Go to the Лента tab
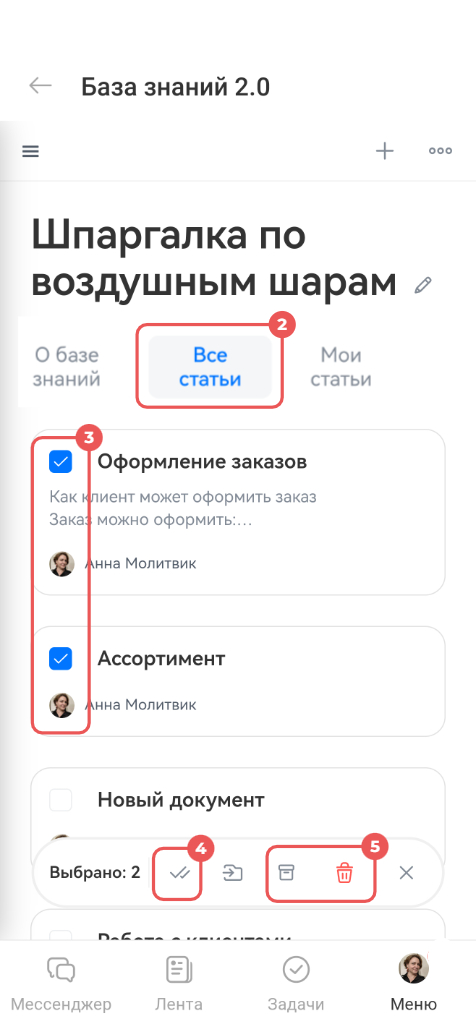476x1024 pixels. click(178, 985)
